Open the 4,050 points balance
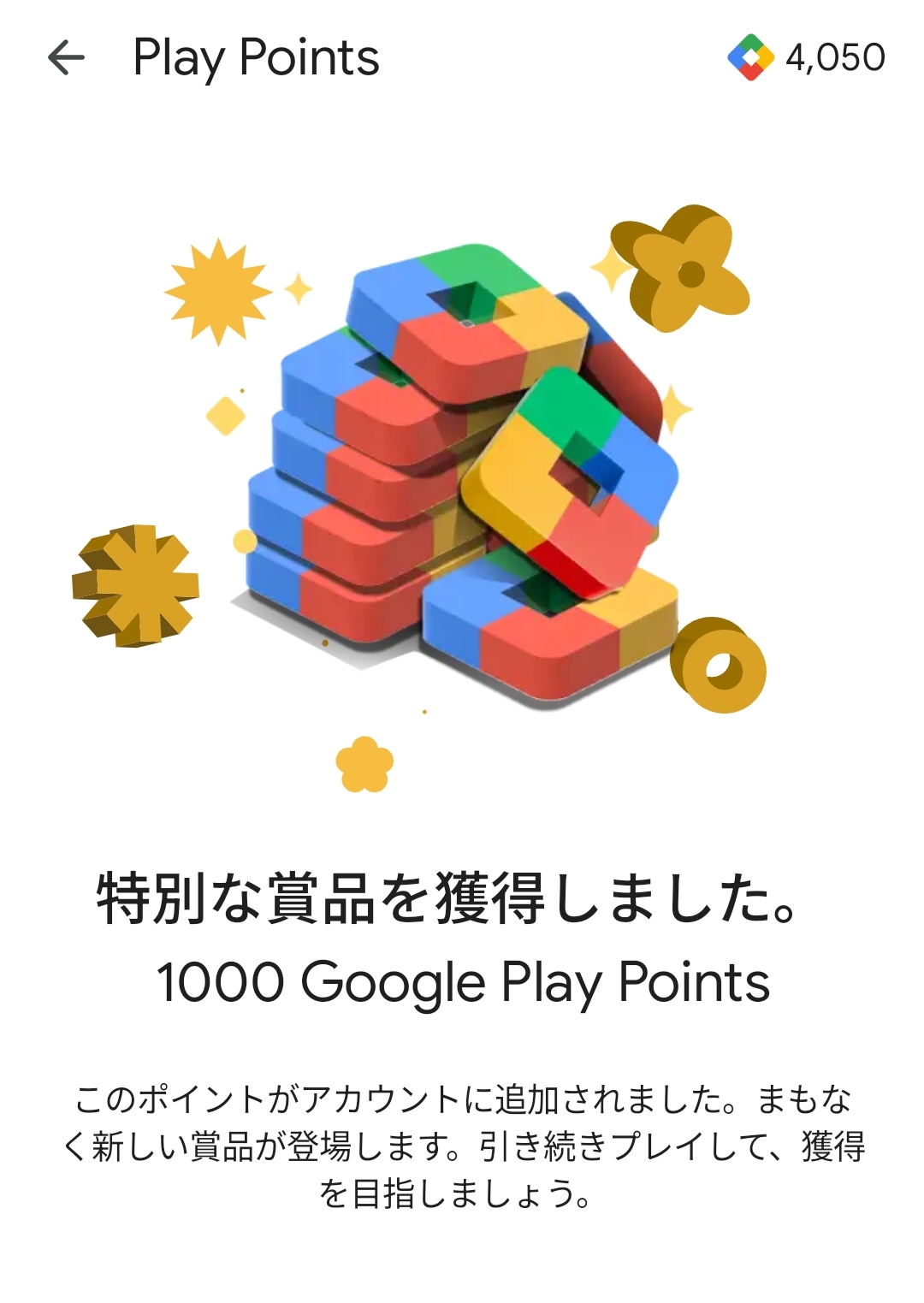Screen dimensions: 924x1303 pyautogui.click(x=806, y=58)
